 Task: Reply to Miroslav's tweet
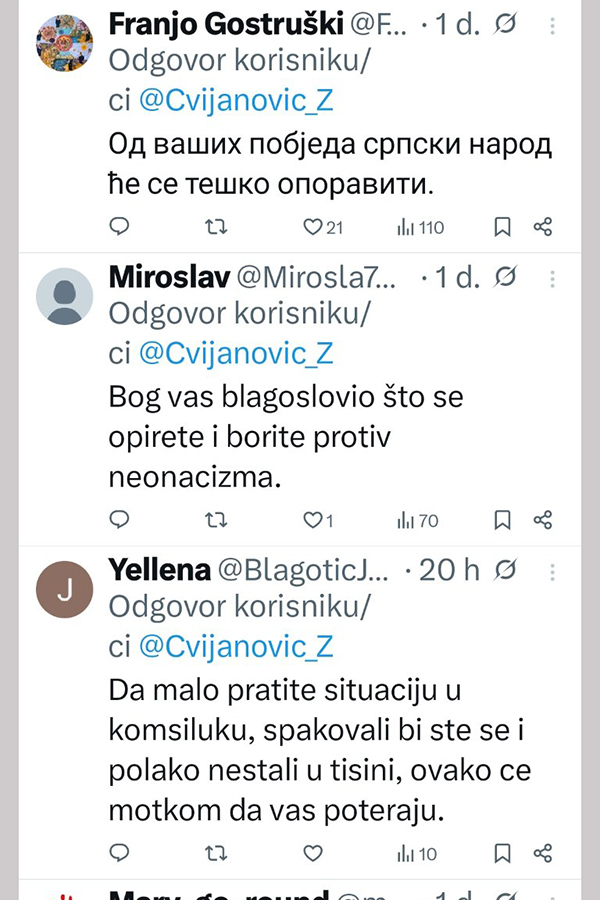click(119, 520)
